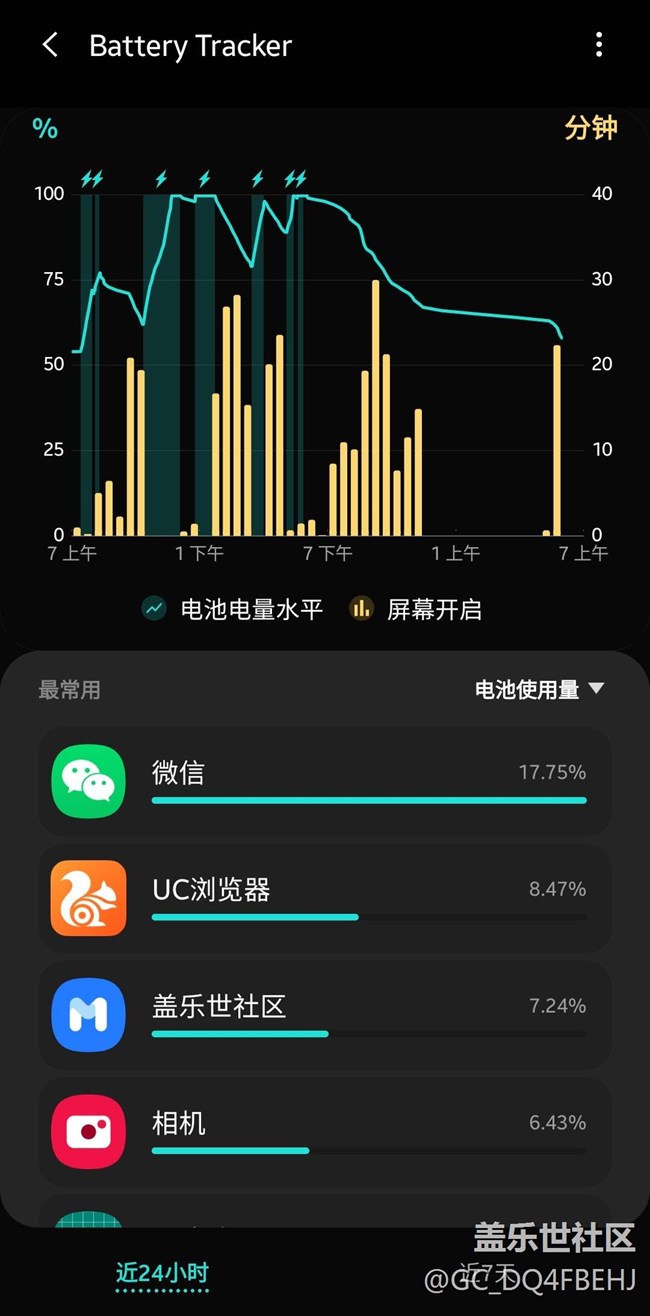Go back from Battery Tracker
The height and width of the screenshot is (1316, 650).
coord(50,45)
